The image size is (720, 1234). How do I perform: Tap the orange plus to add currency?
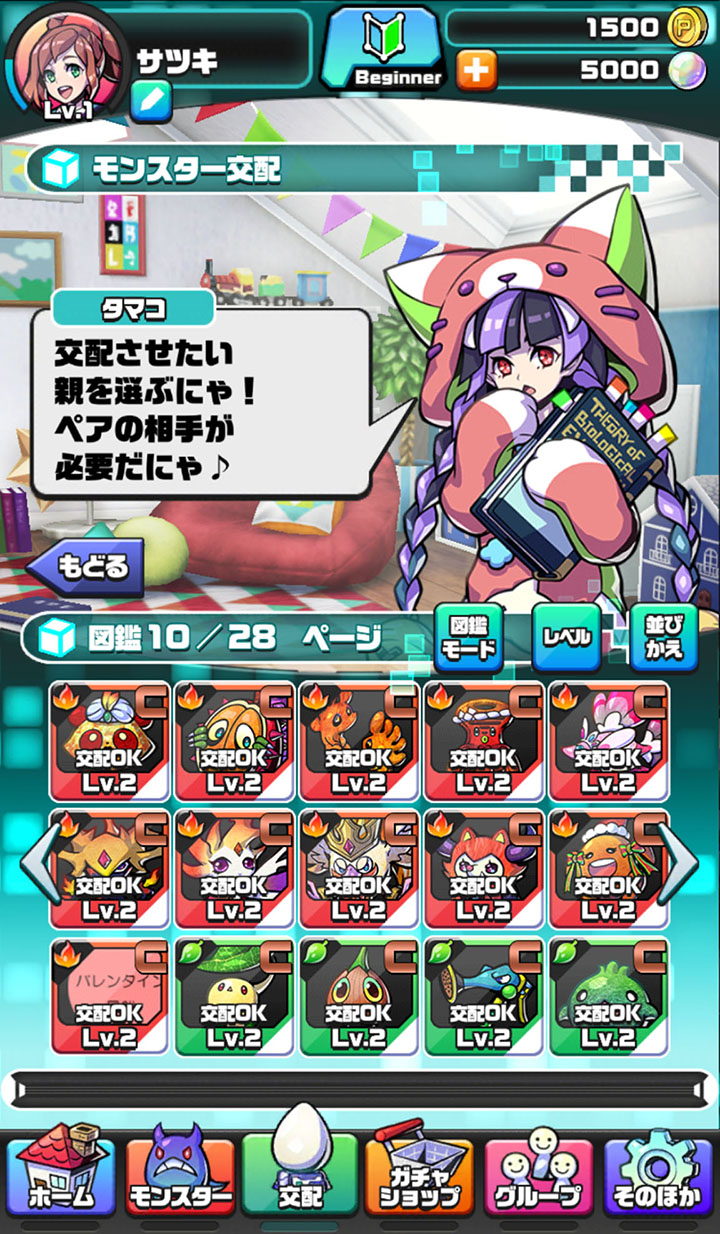coord(477,70)
